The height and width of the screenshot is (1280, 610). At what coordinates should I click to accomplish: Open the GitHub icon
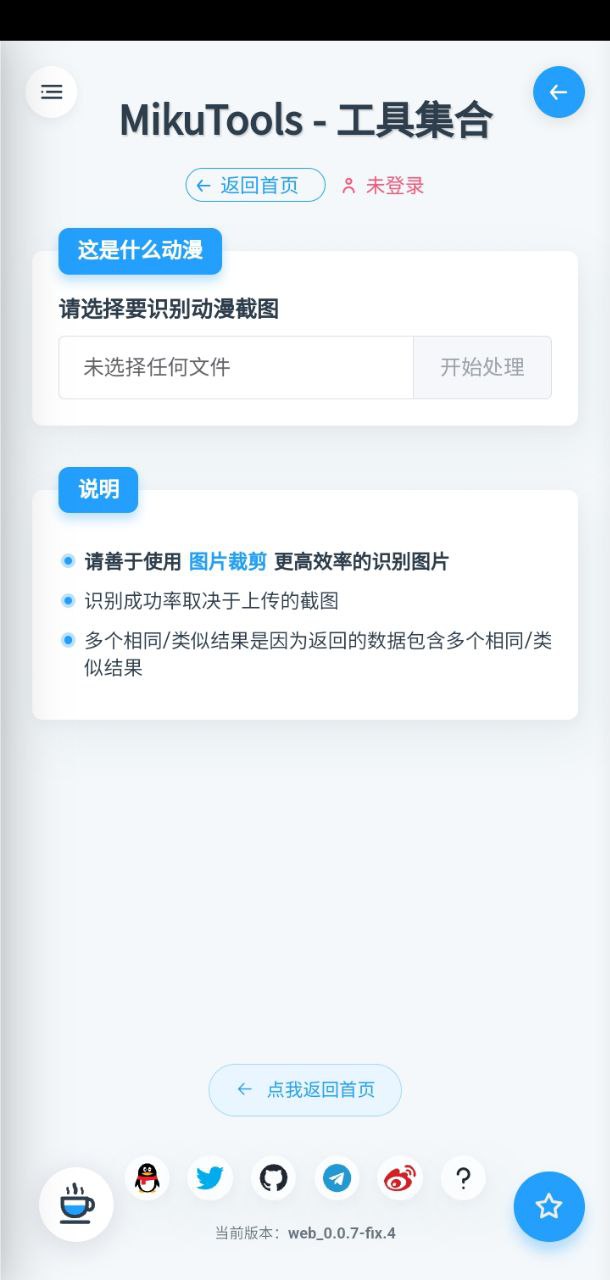tap(273, 1178)
